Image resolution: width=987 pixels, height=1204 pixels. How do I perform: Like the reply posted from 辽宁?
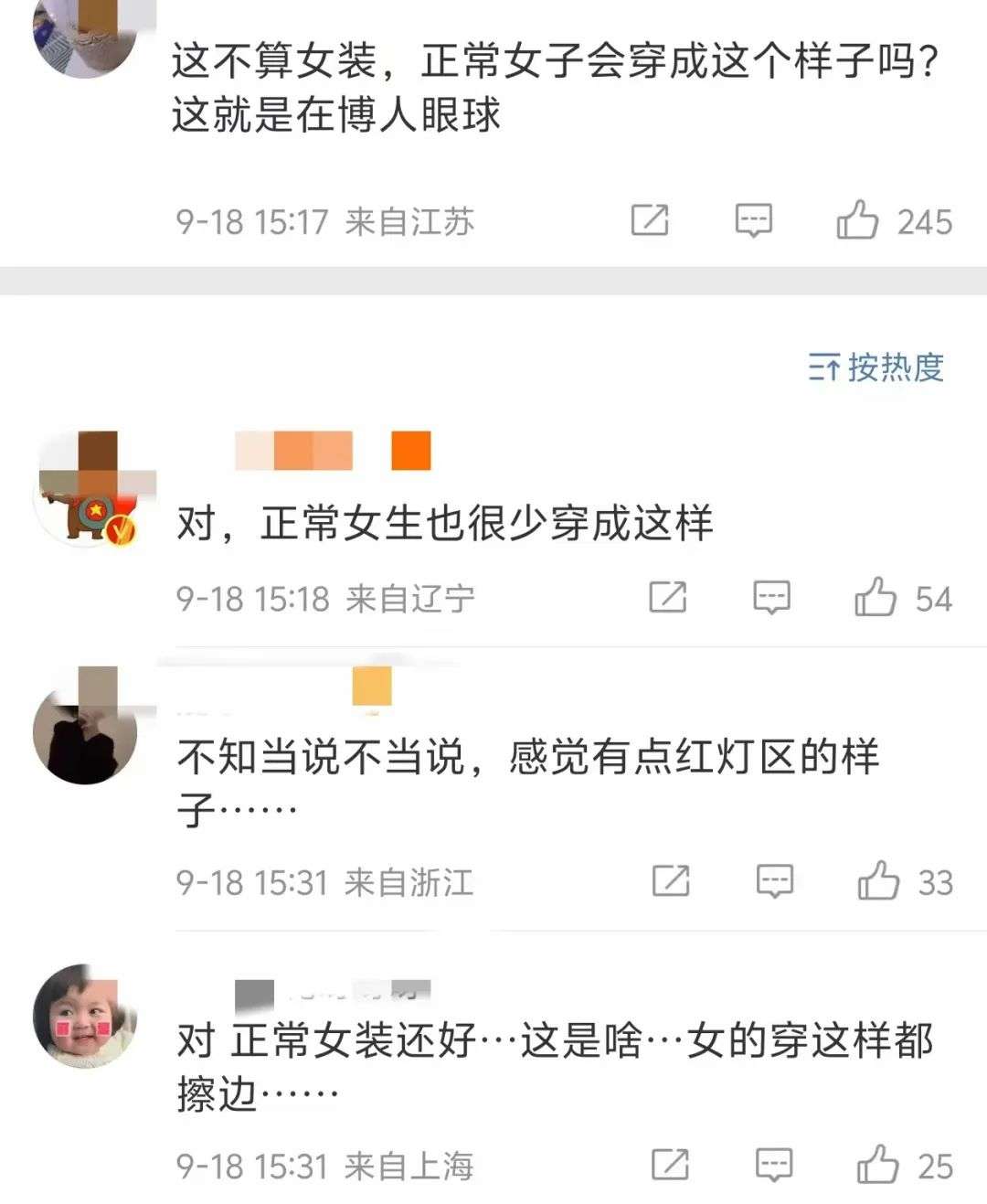876,598
